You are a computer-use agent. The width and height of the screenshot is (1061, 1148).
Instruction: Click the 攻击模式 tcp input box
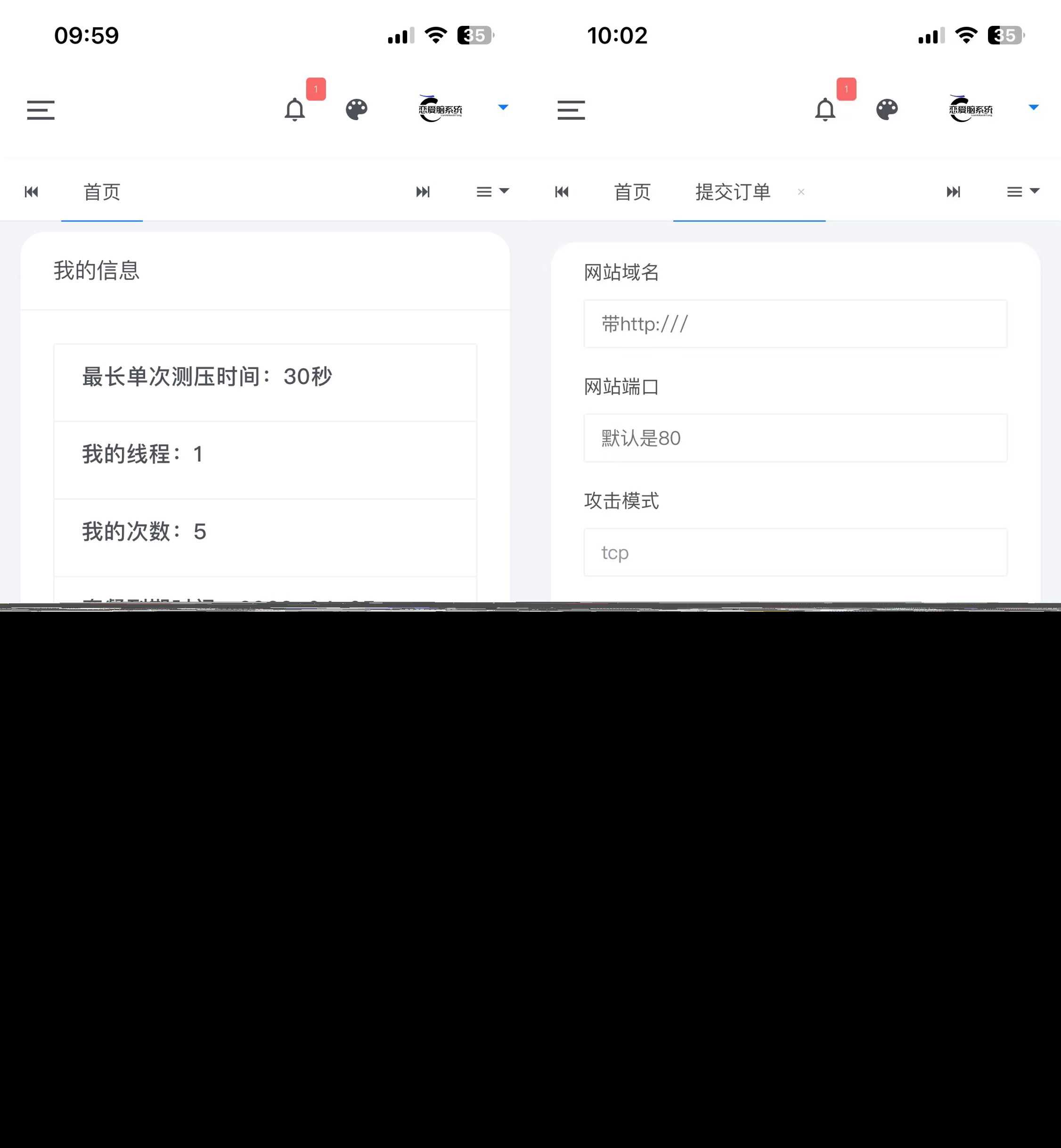click(795, 552)
